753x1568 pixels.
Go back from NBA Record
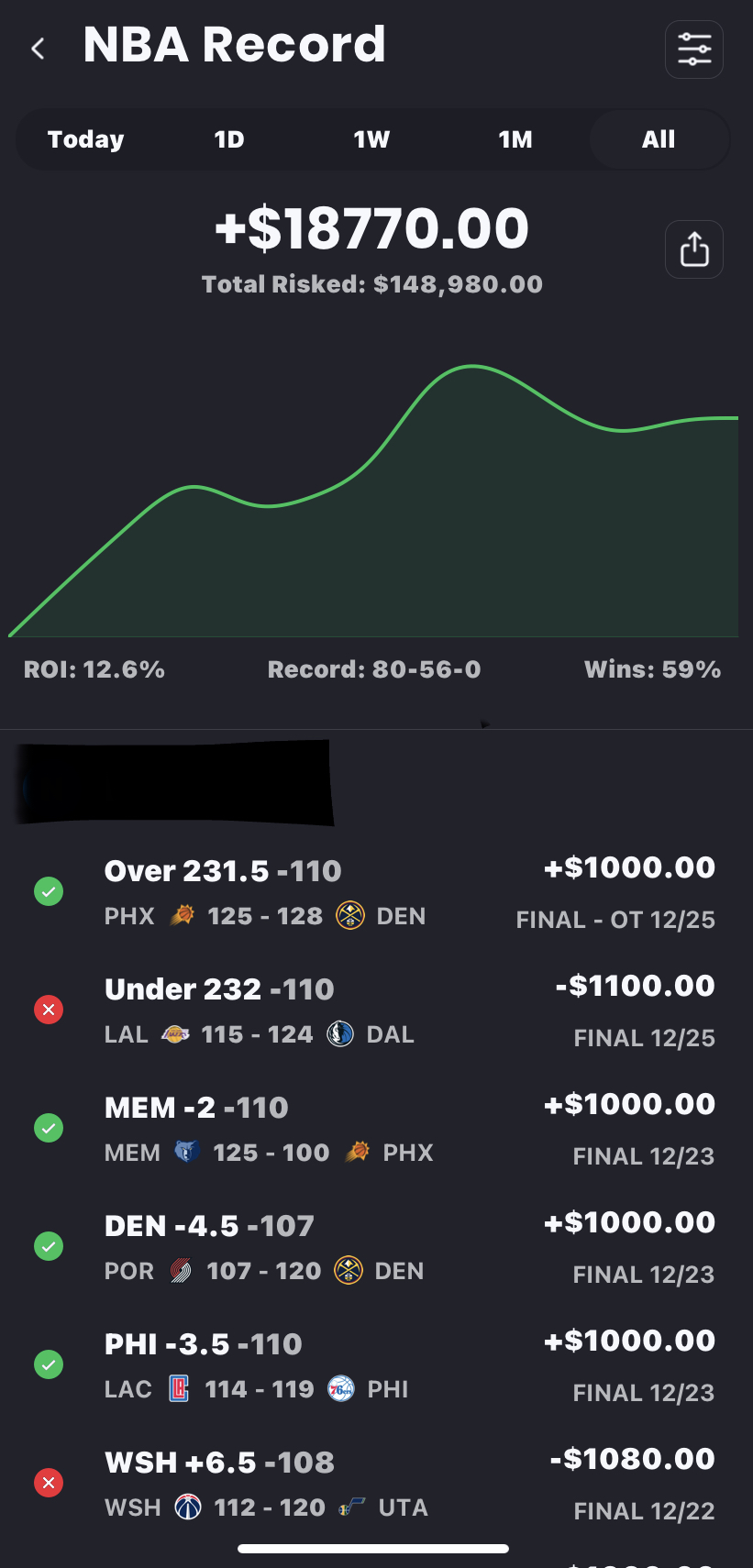click(x=38, y=49)
